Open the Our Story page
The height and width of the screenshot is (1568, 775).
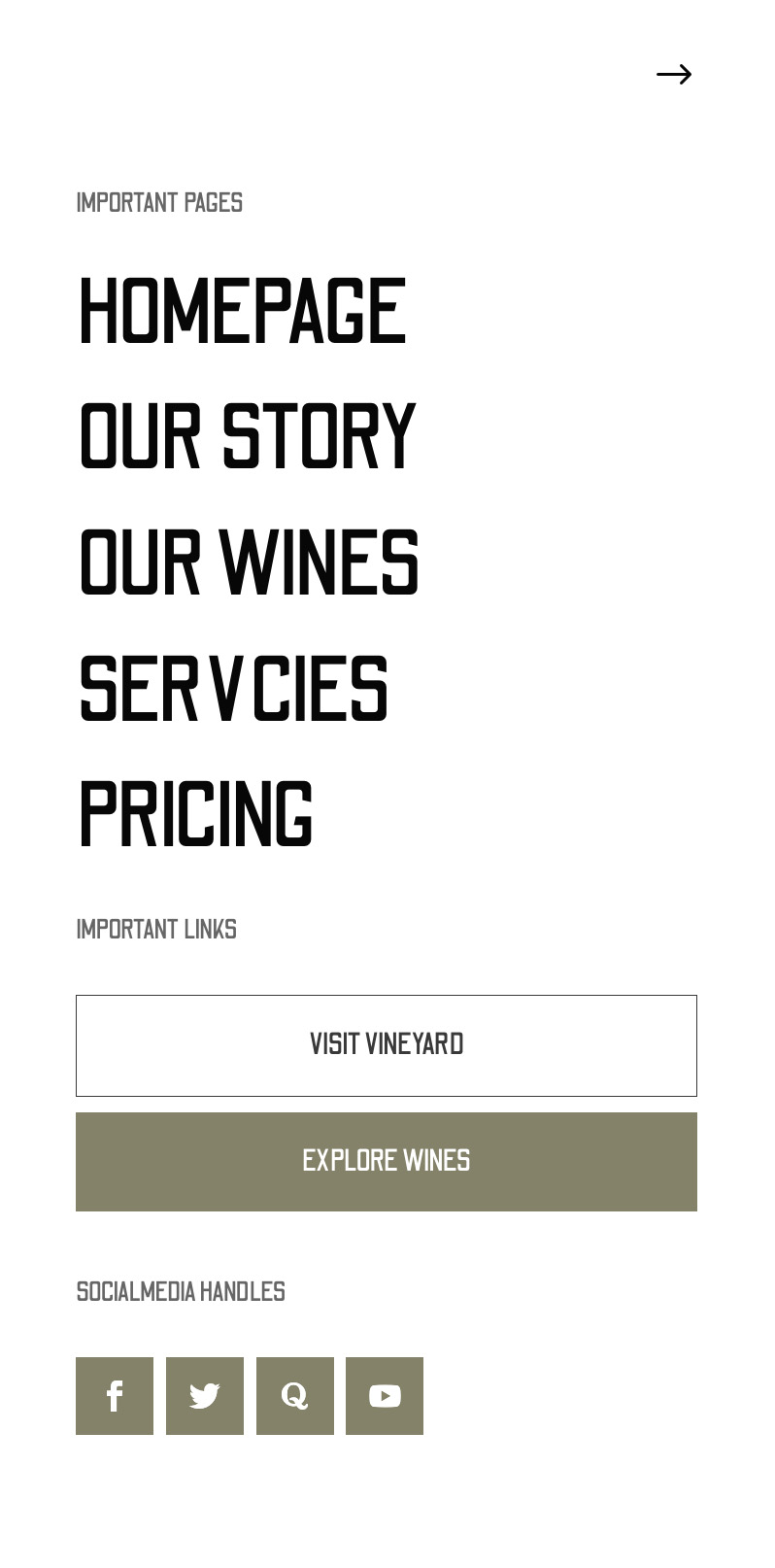(247, 436)
